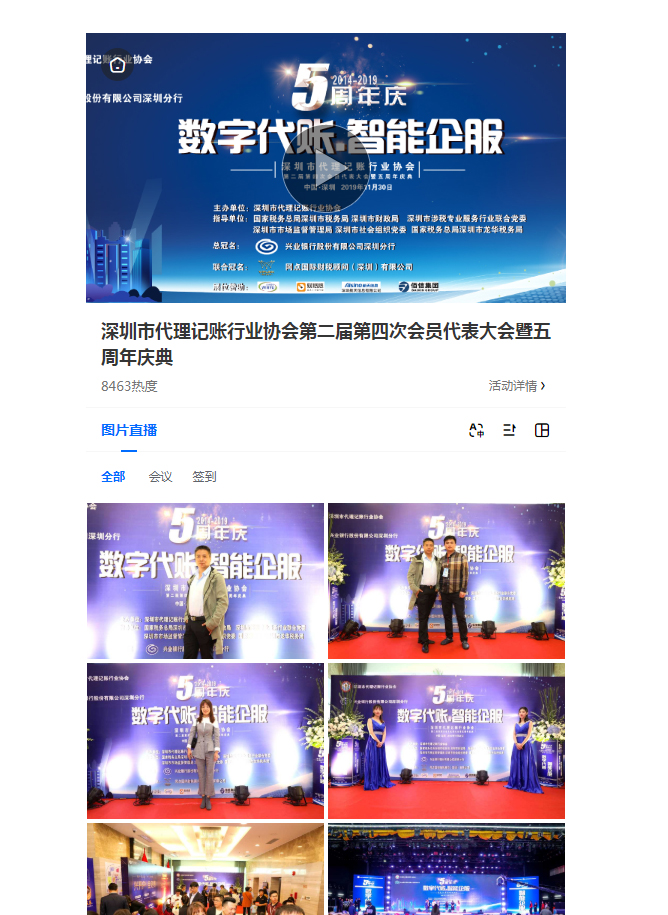Switch the photo grid layout

(542, 430)
